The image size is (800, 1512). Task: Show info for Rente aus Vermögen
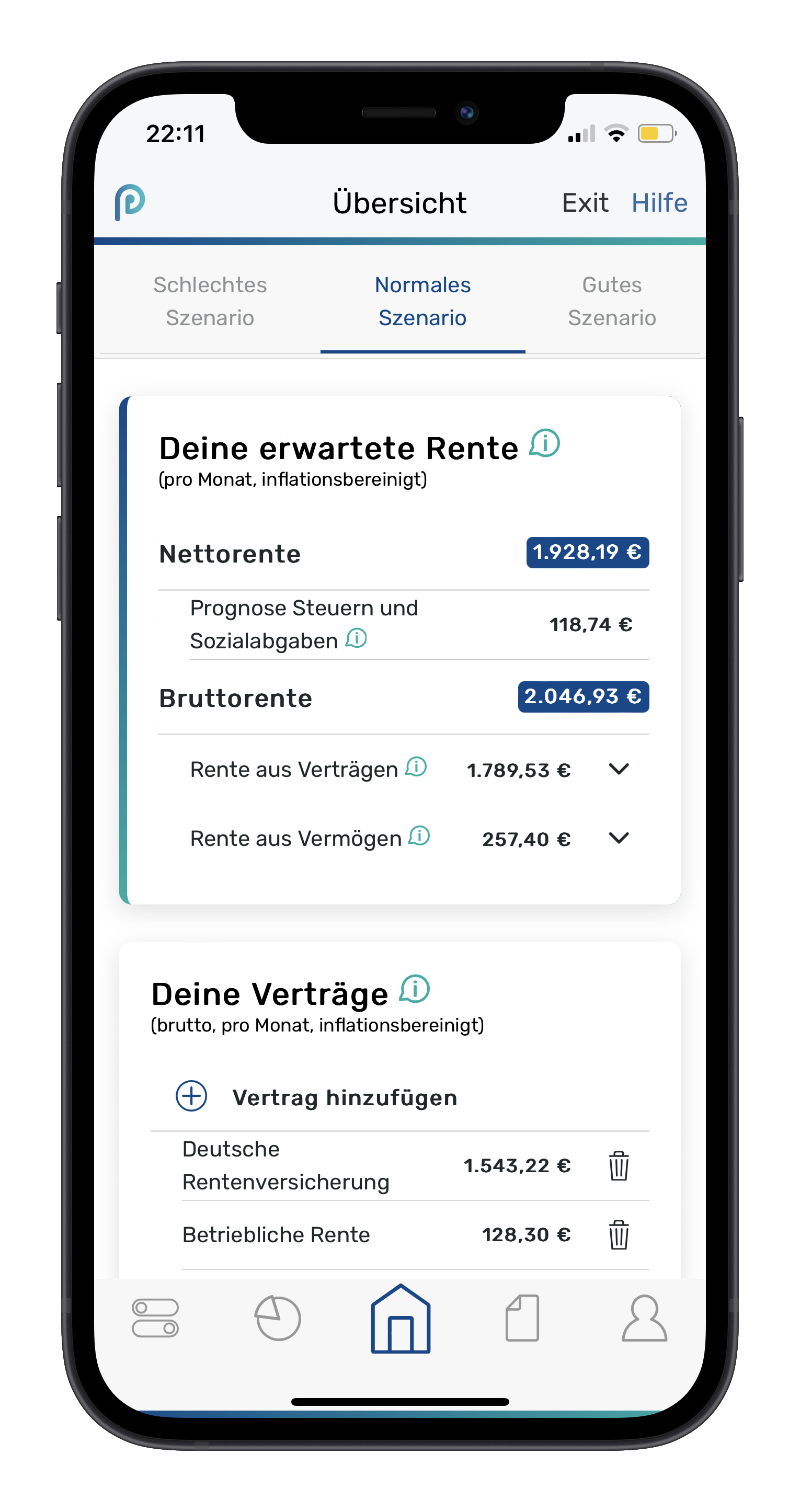click(x=420, y=835)
